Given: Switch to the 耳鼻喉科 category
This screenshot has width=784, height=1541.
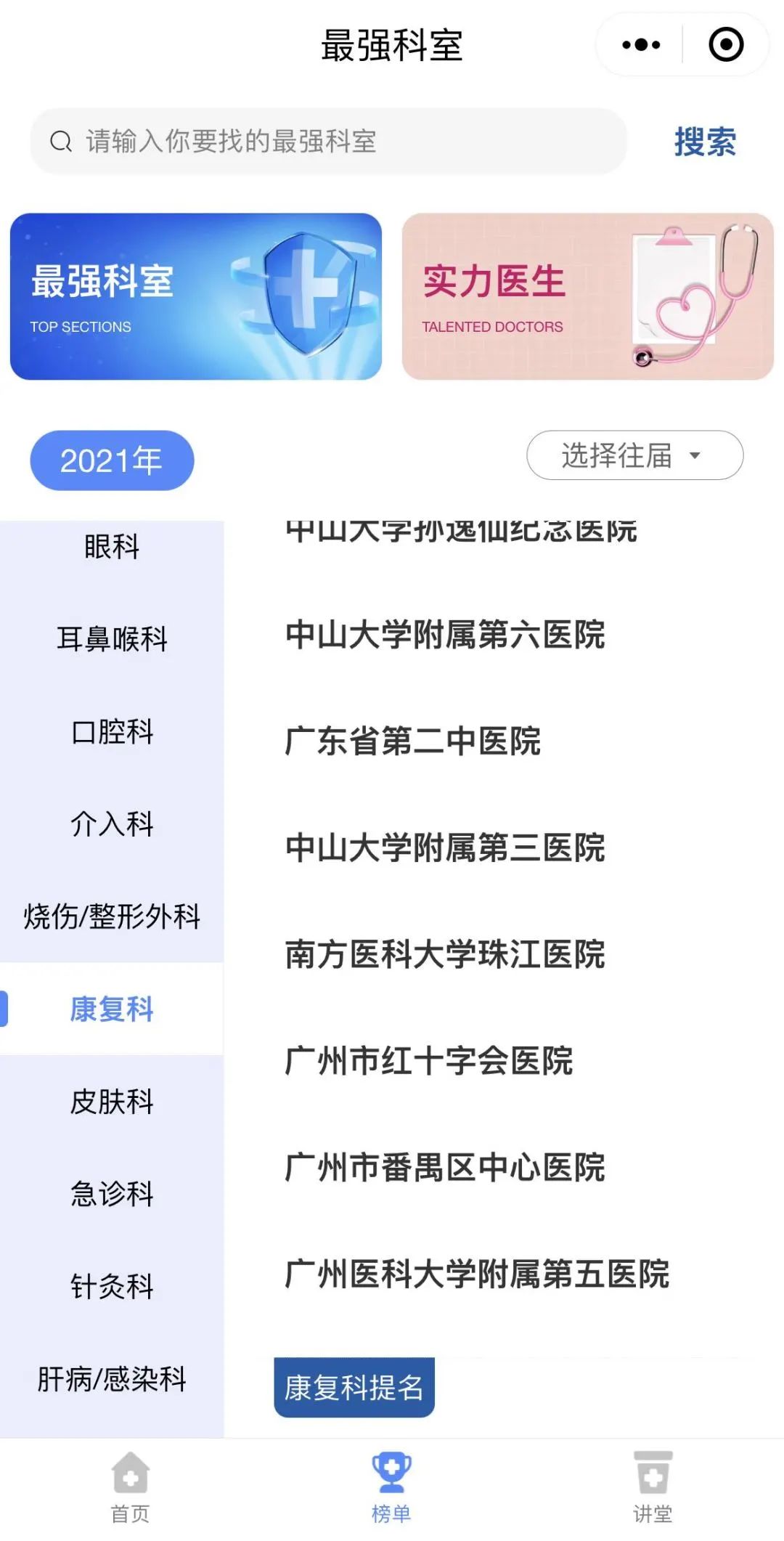Looking at the screenshot, I should 112,639.
